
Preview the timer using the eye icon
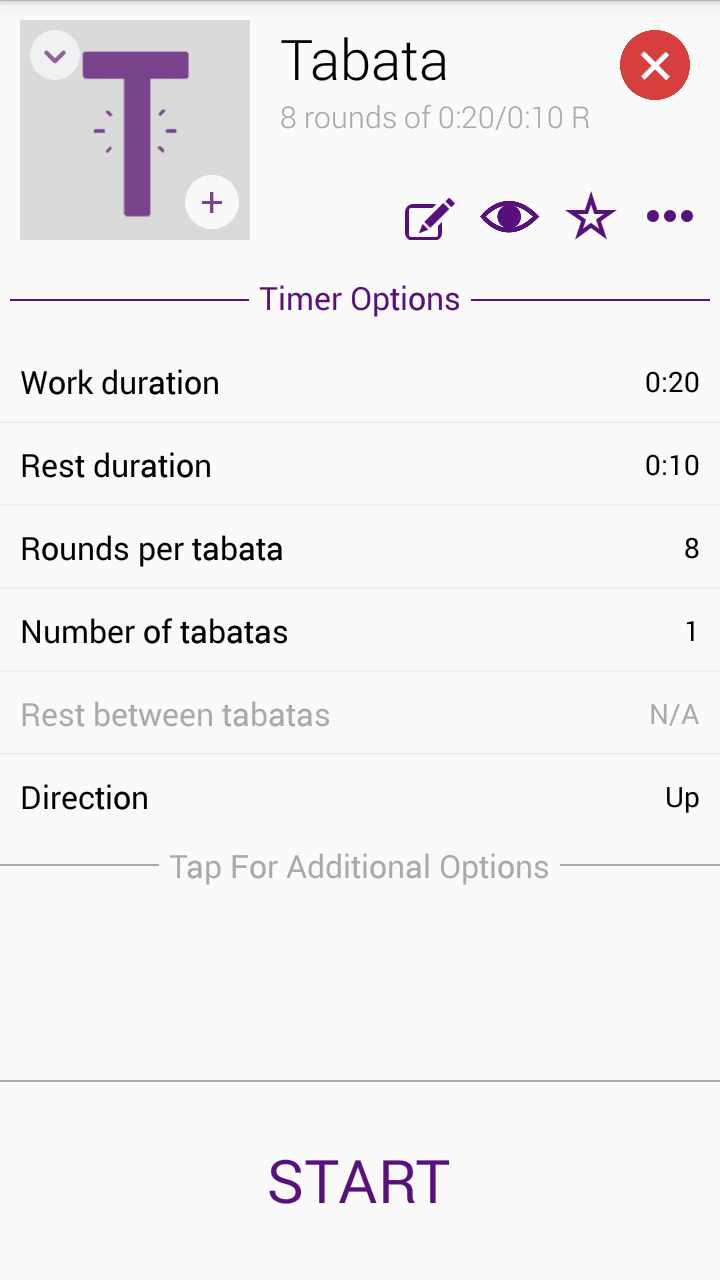509,216
